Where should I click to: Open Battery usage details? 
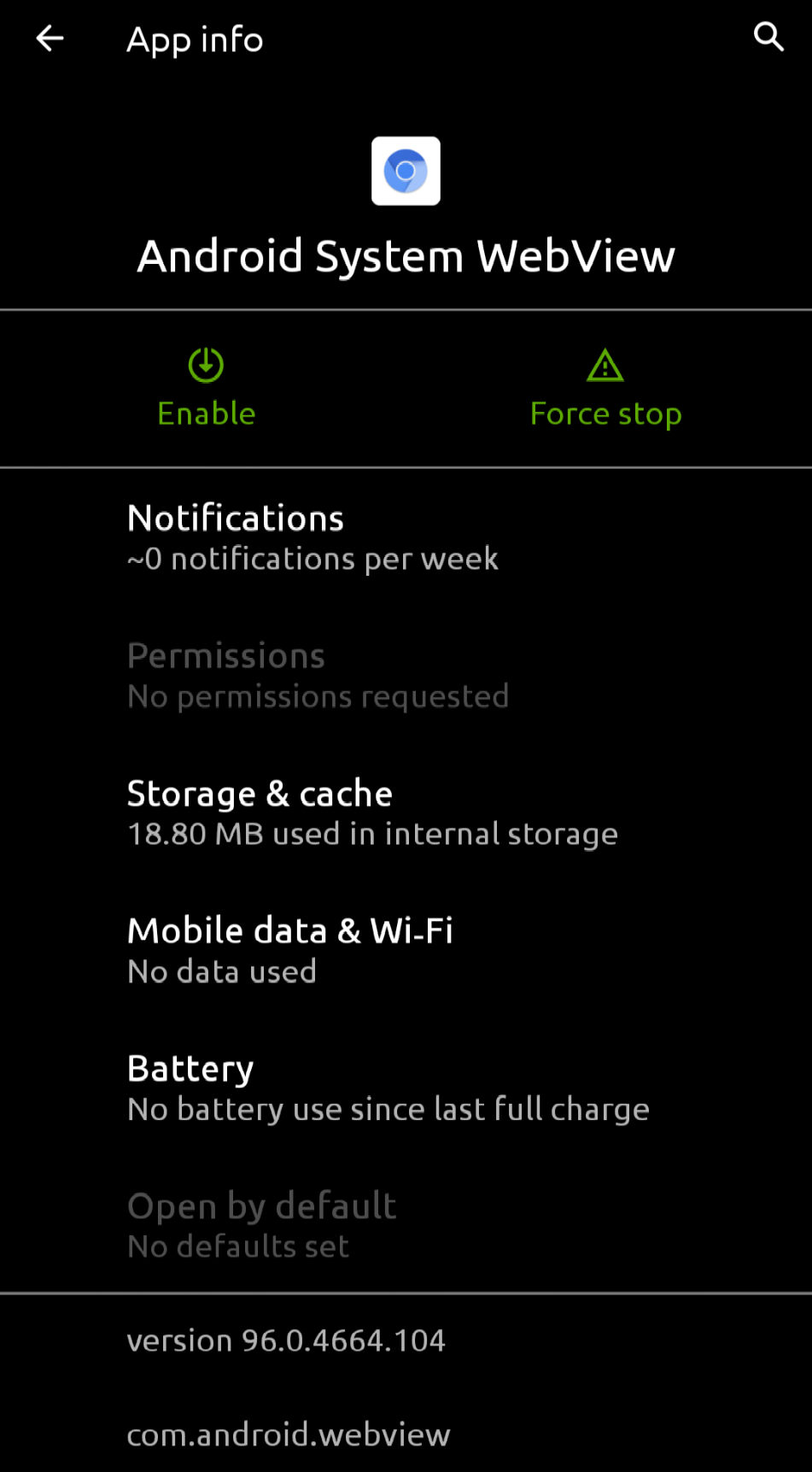click(406, 1088)
